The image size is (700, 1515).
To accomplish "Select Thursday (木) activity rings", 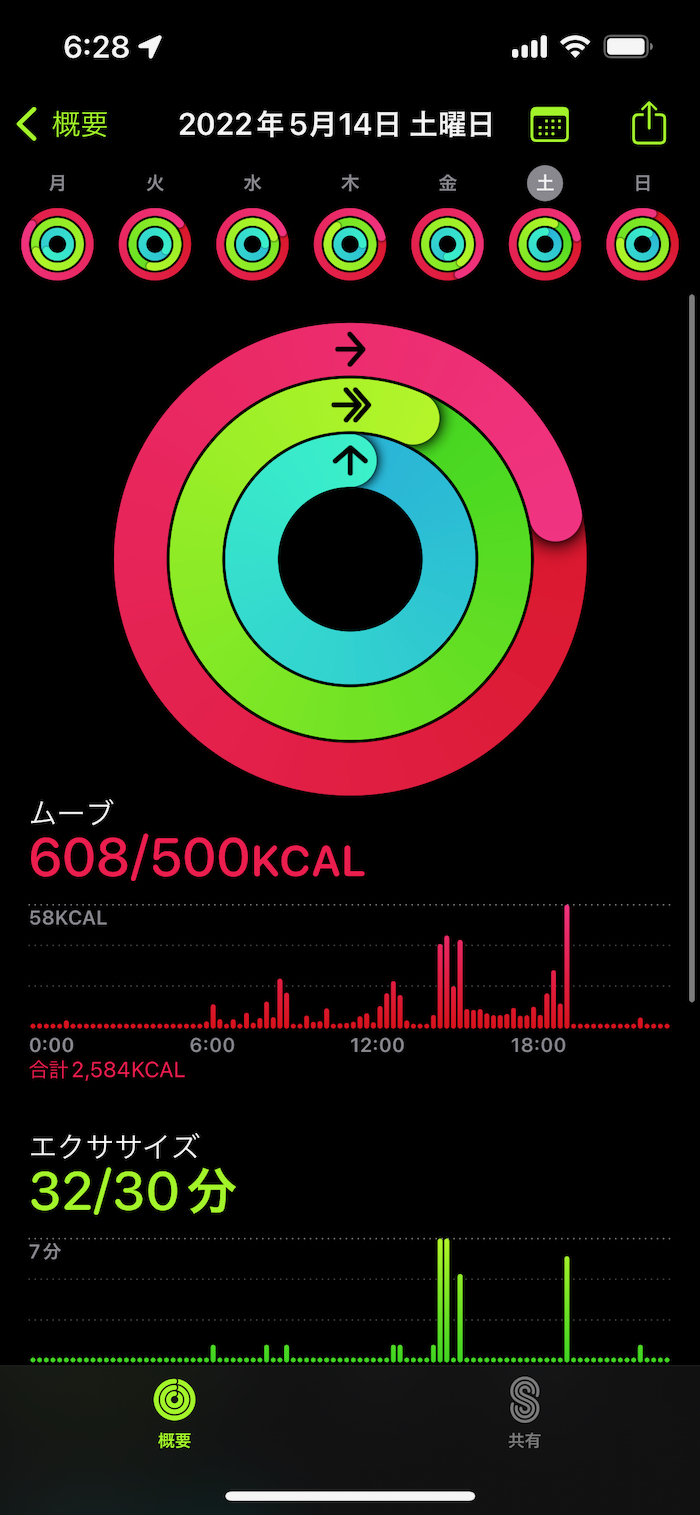I will [350, 244].
